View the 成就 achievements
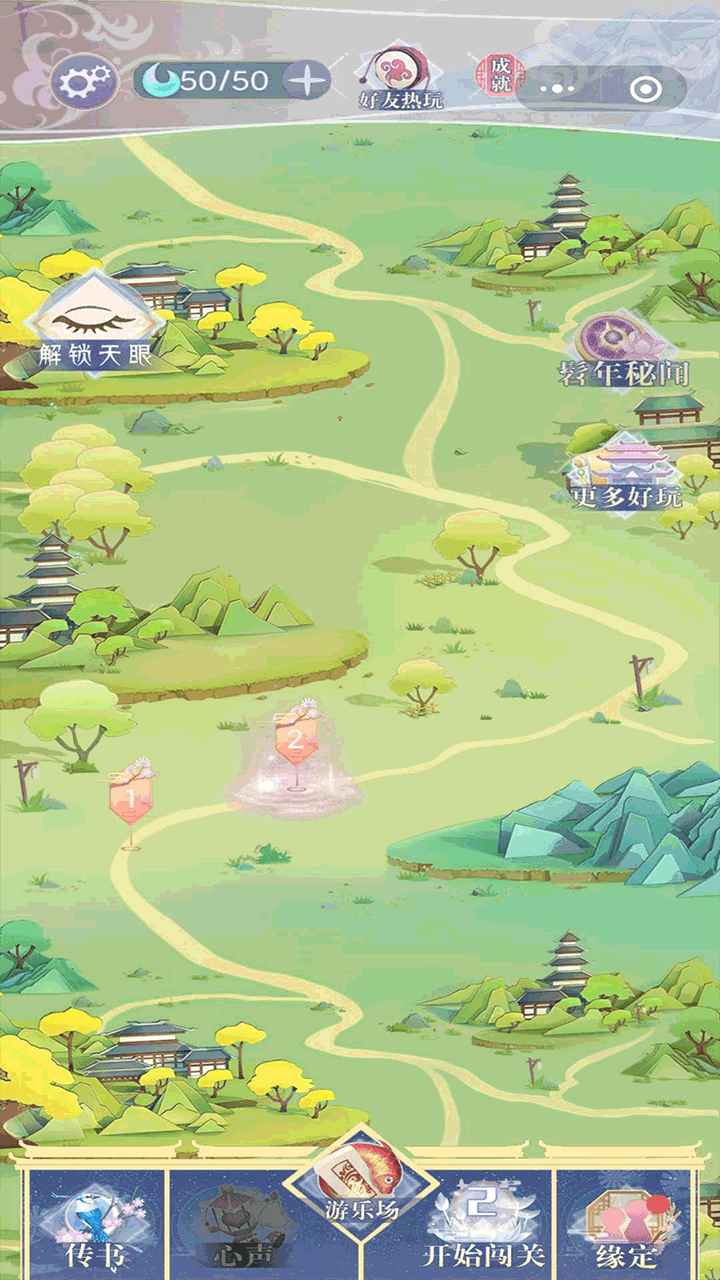Viewport: 720px width, 1280px height. (493, 77)
